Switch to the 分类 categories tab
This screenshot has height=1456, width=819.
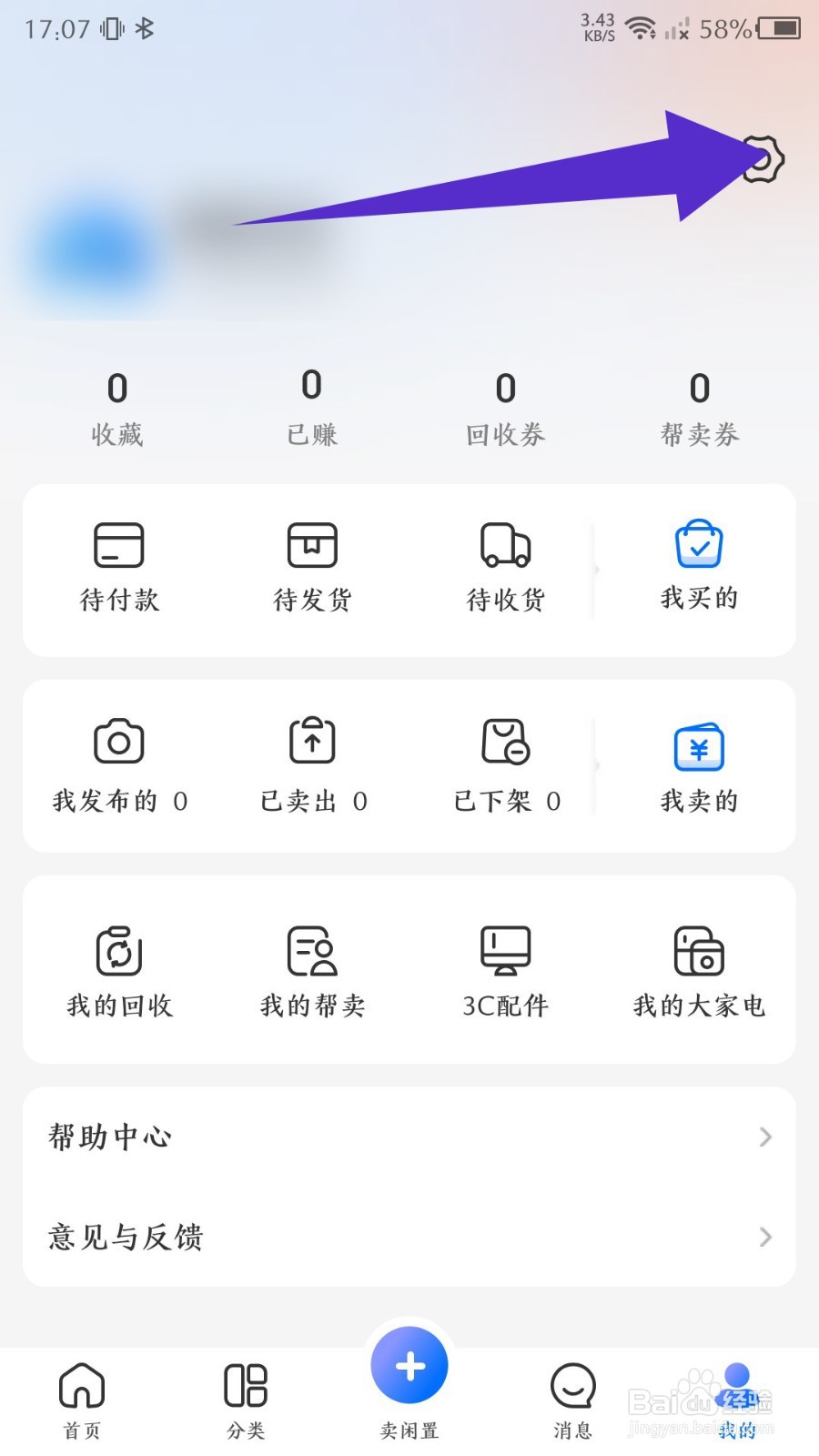click(x=246, y=1400)
